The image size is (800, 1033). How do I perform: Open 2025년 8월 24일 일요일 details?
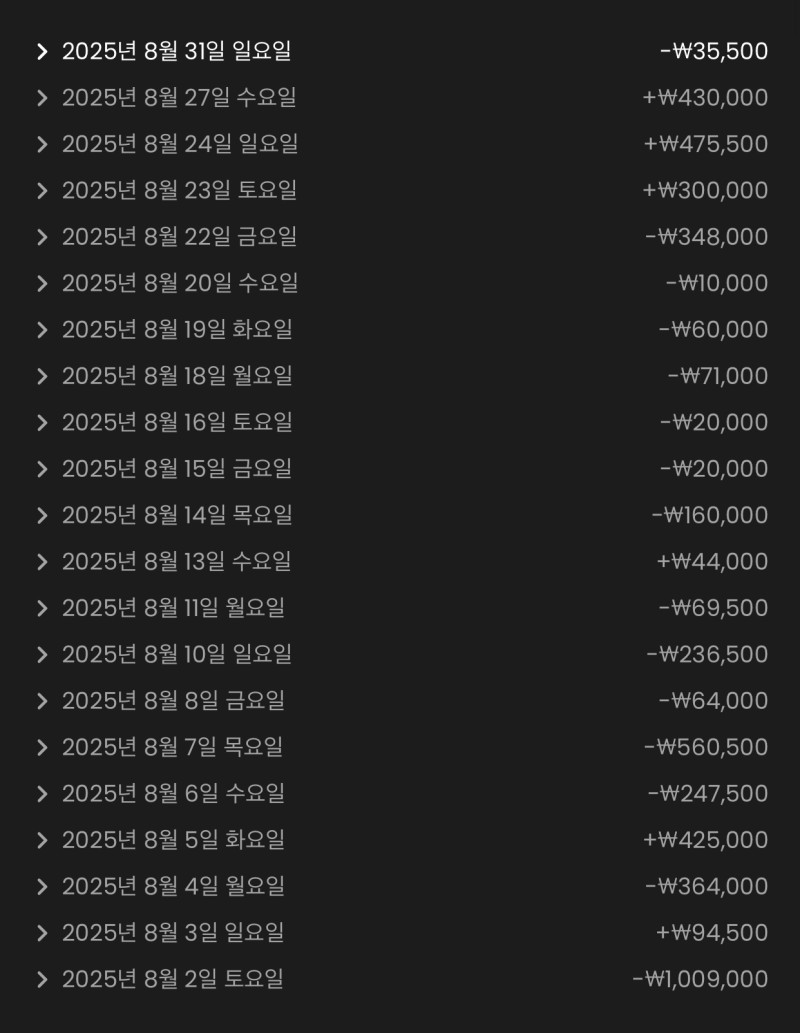pos(42,144)
